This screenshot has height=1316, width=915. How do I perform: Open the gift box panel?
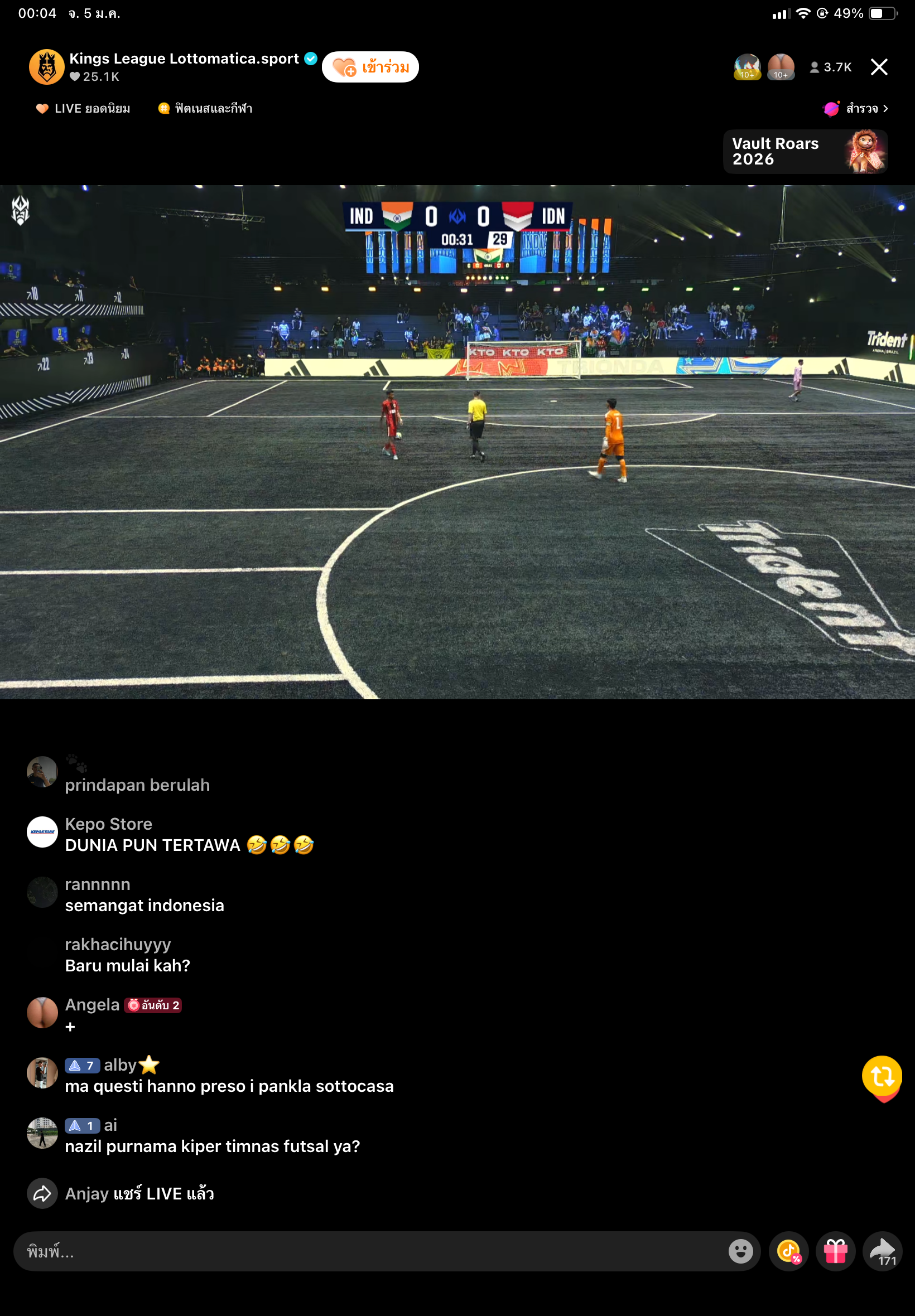835,1252
